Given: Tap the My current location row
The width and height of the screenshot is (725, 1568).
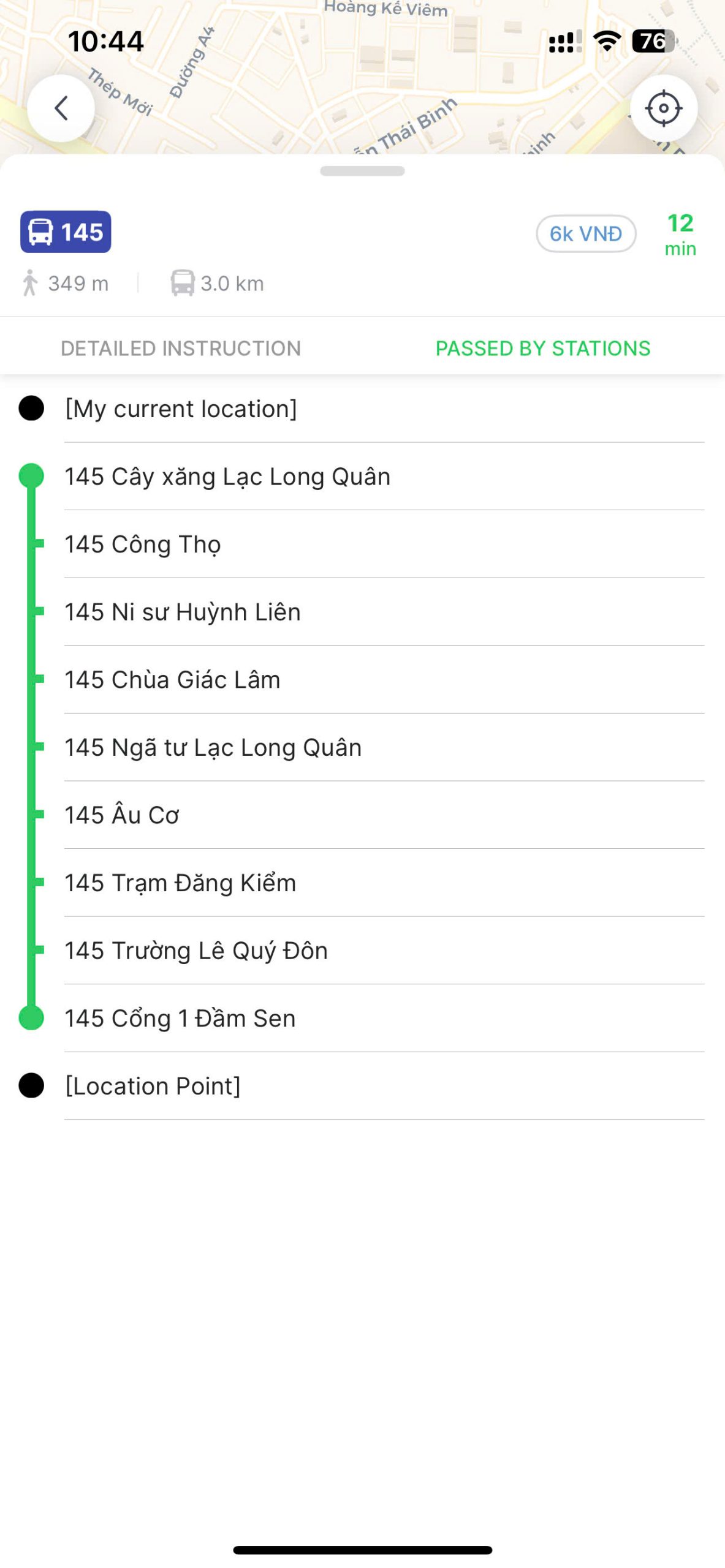Looking at the screenshot, I should pyautogui.click(x=362, y=409).
